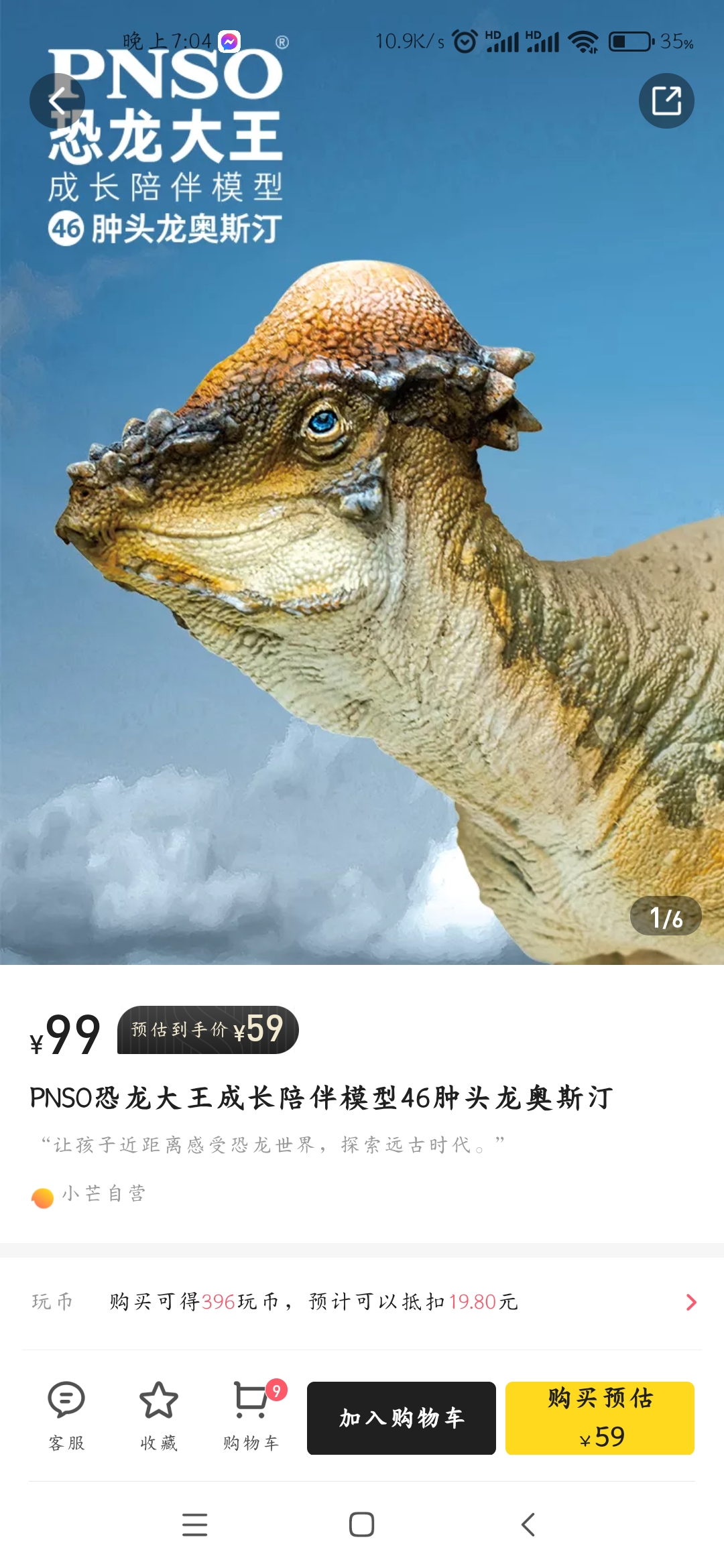Tap the 预估到手价 ¥59 price badge
The height and width of the screenshot is (1568, 724).
(x=208, y=1029)
